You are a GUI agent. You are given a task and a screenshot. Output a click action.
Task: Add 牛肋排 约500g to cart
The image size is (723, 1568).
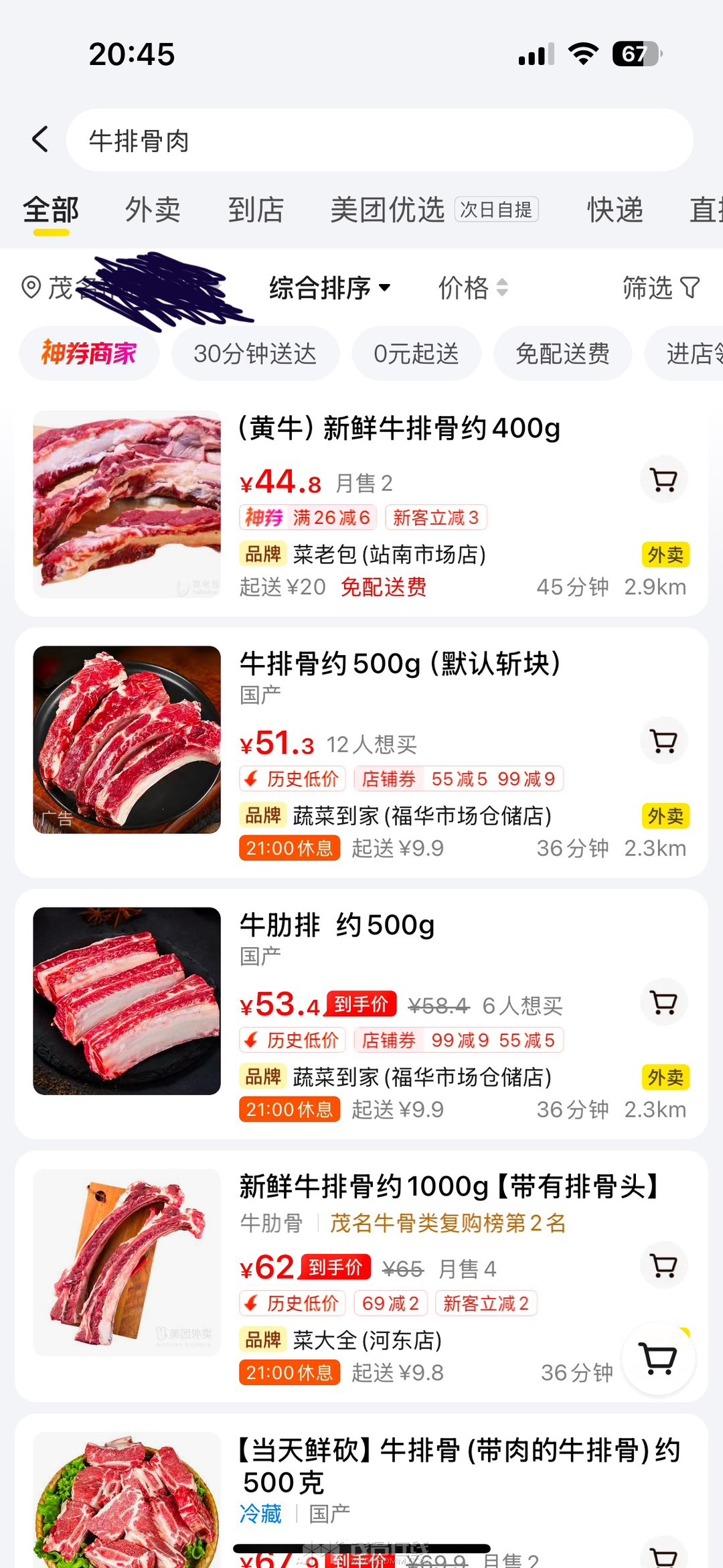pyautogui.click(x=663, y=1002)
